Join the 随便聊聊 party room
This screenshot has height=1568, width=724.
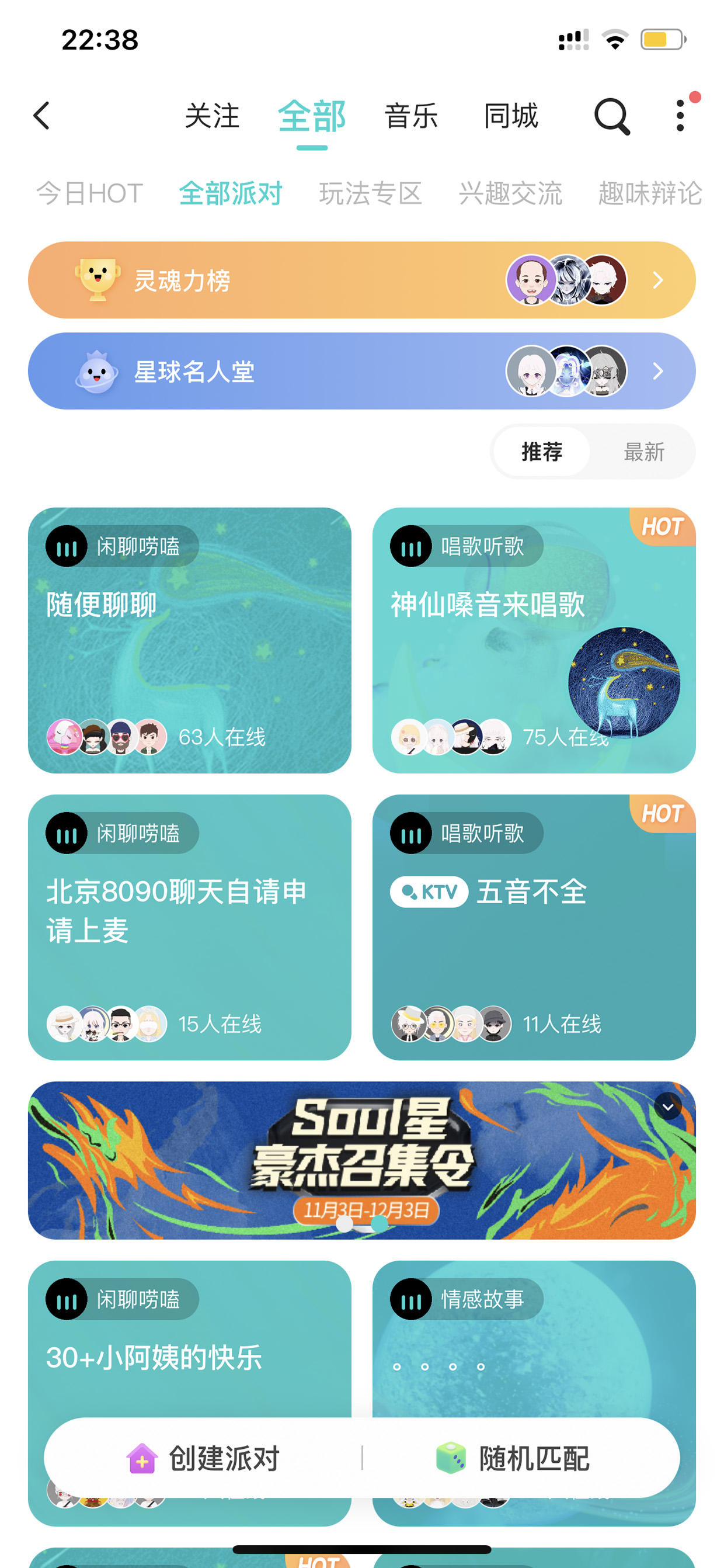tap(190, 640)
